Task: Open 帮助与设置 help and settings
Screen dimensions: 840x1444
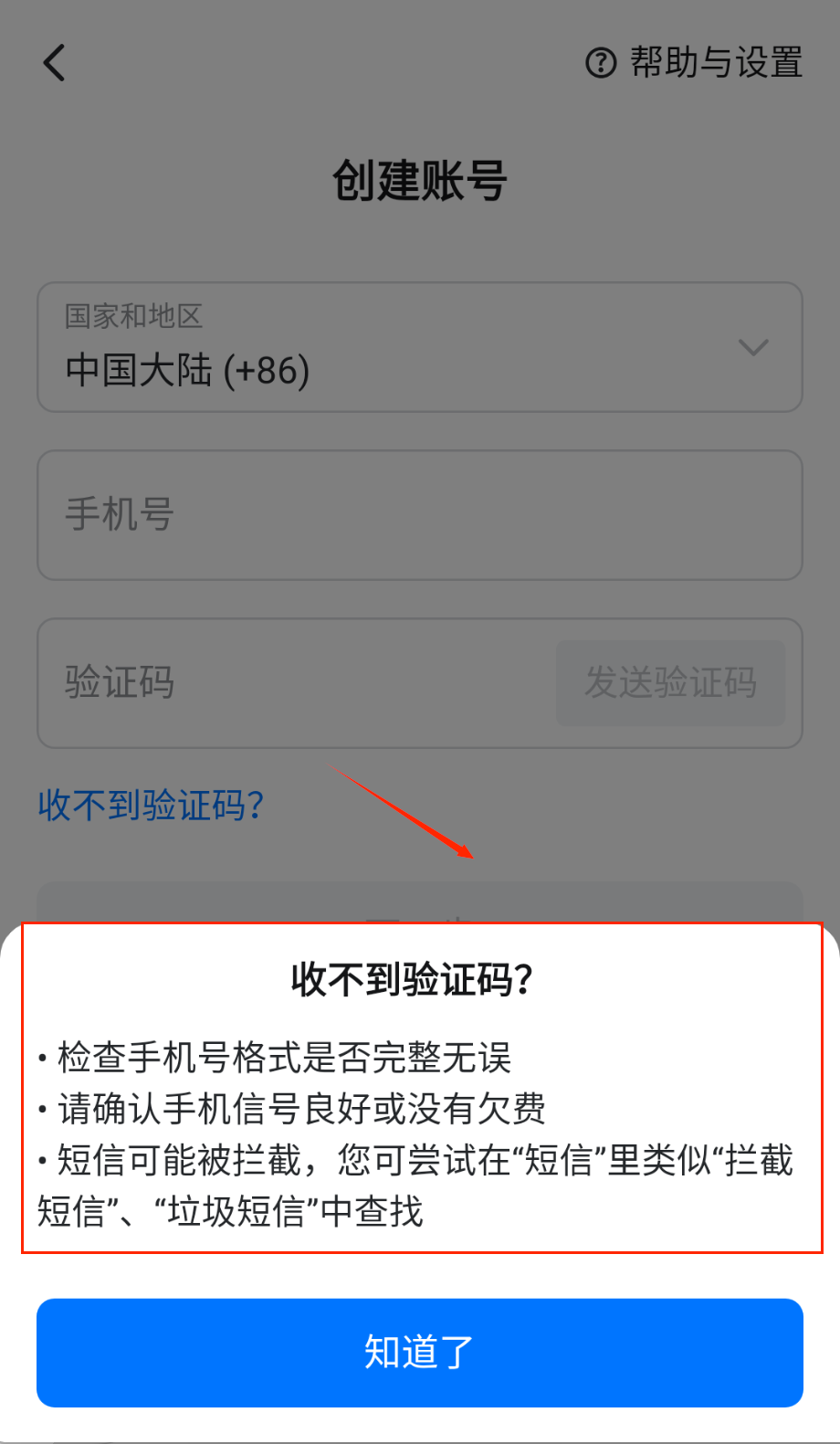Action: pos(694,63)
